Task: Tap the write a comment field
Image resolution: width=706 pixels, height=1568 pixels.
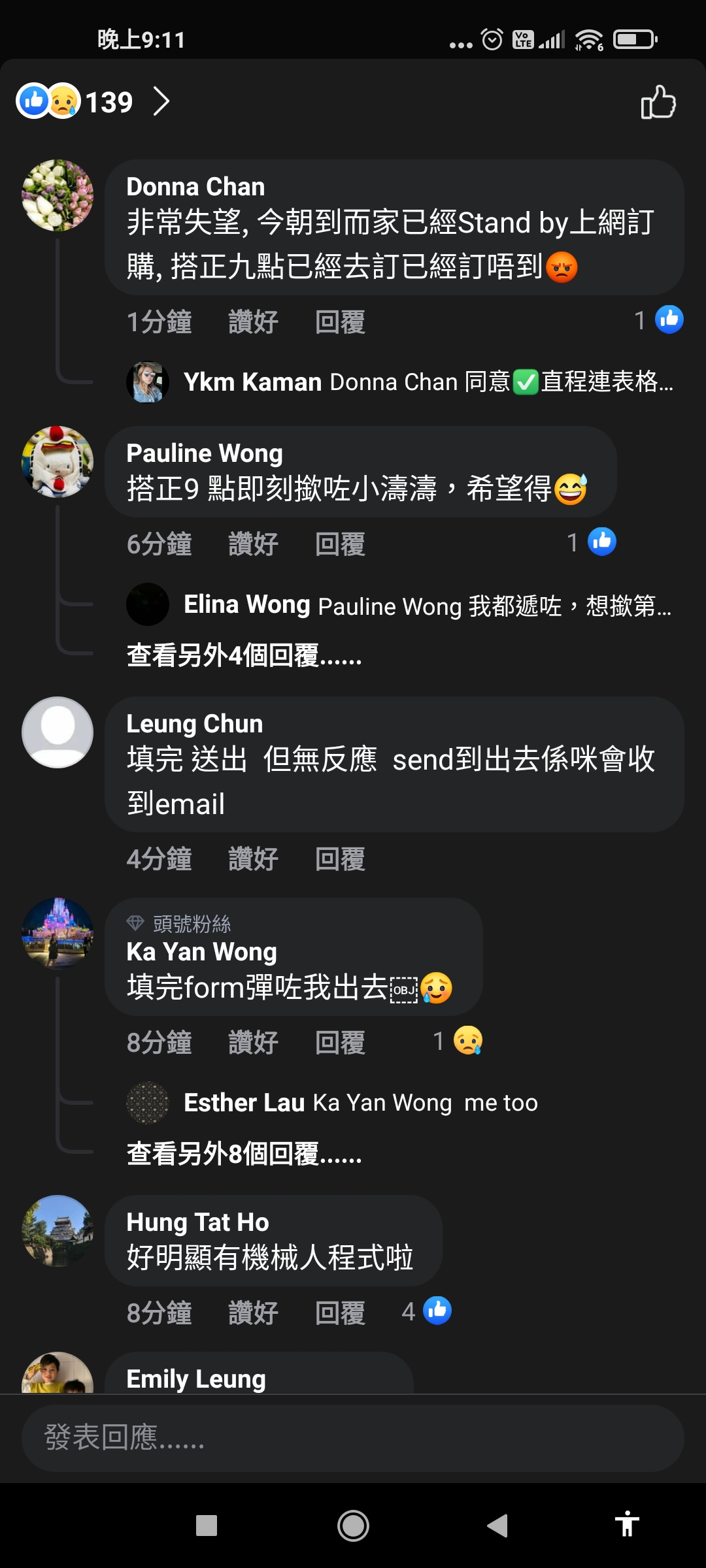Action: 353,1438
